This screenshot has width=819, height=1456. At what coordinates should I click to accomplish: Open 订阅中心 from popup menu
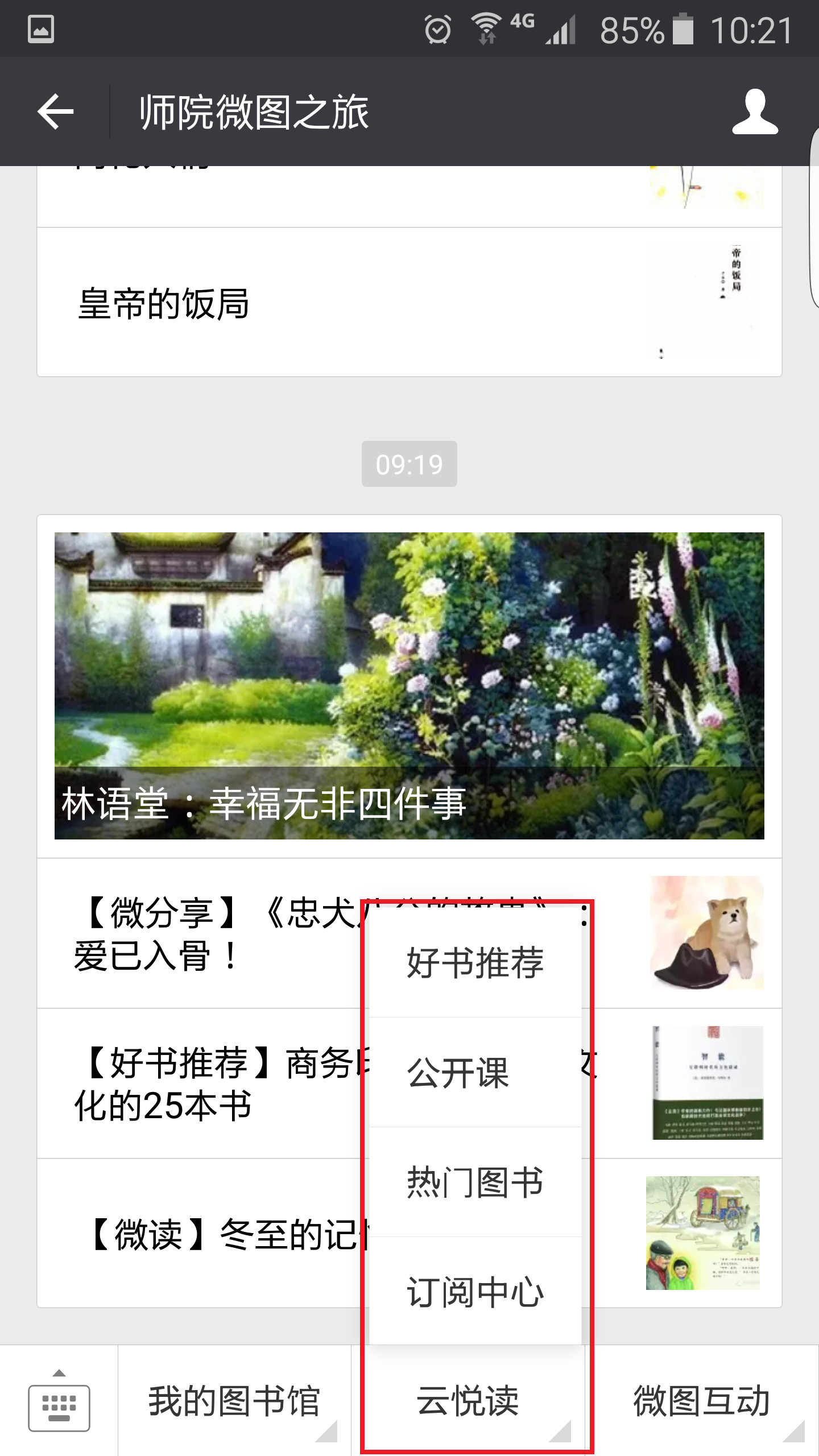click(x=475, y=1291)
